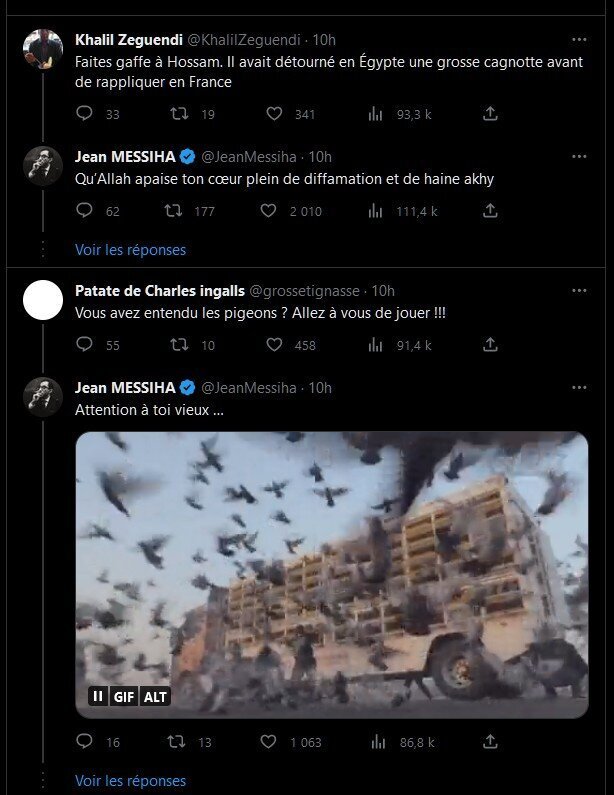Show ALT description of the GIF
Viewport: 614px width, 795px height.
coord(155,696)
